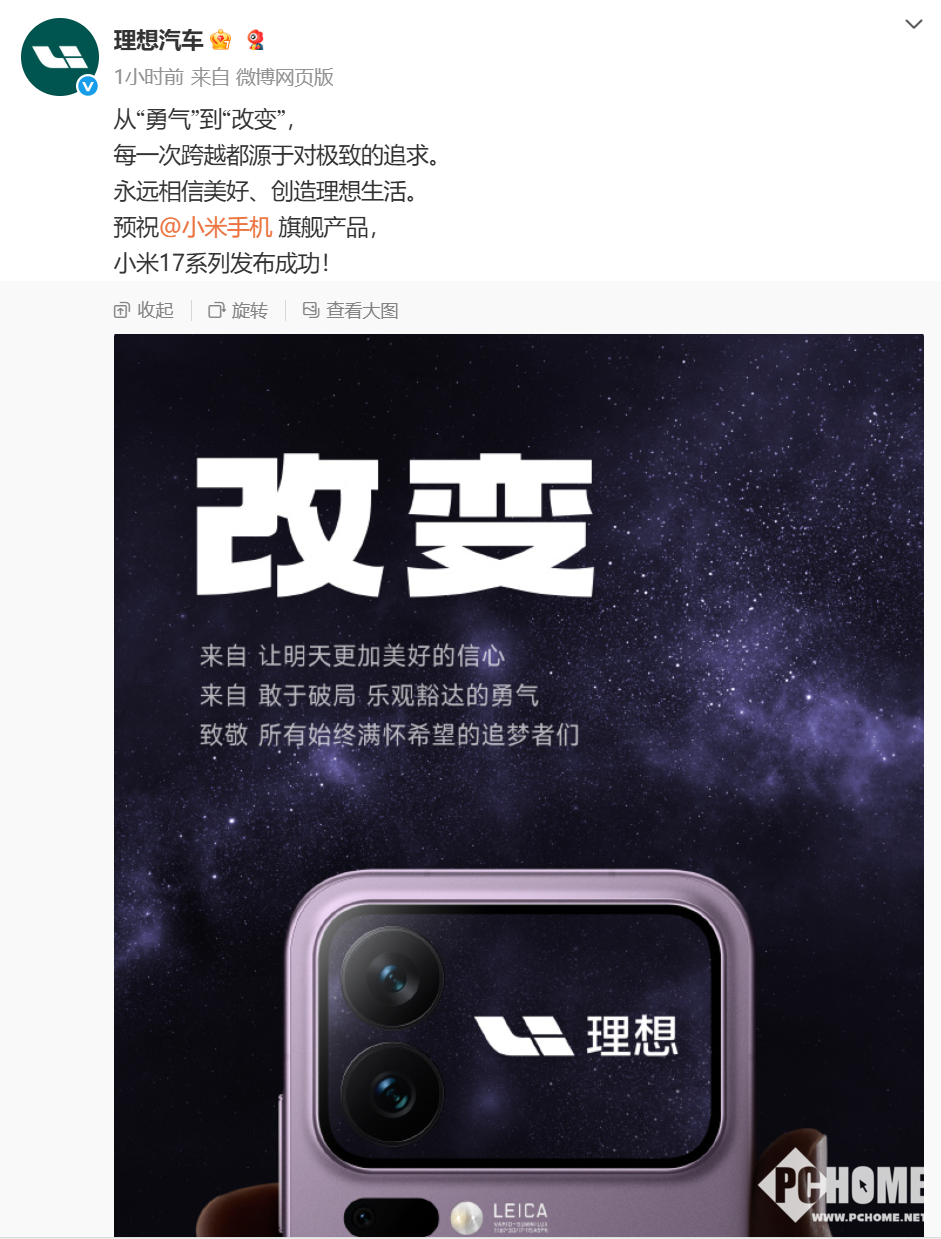941x1239 pixels.
Task: Expand the post options chevron
Action: click(x=913, y=24)
